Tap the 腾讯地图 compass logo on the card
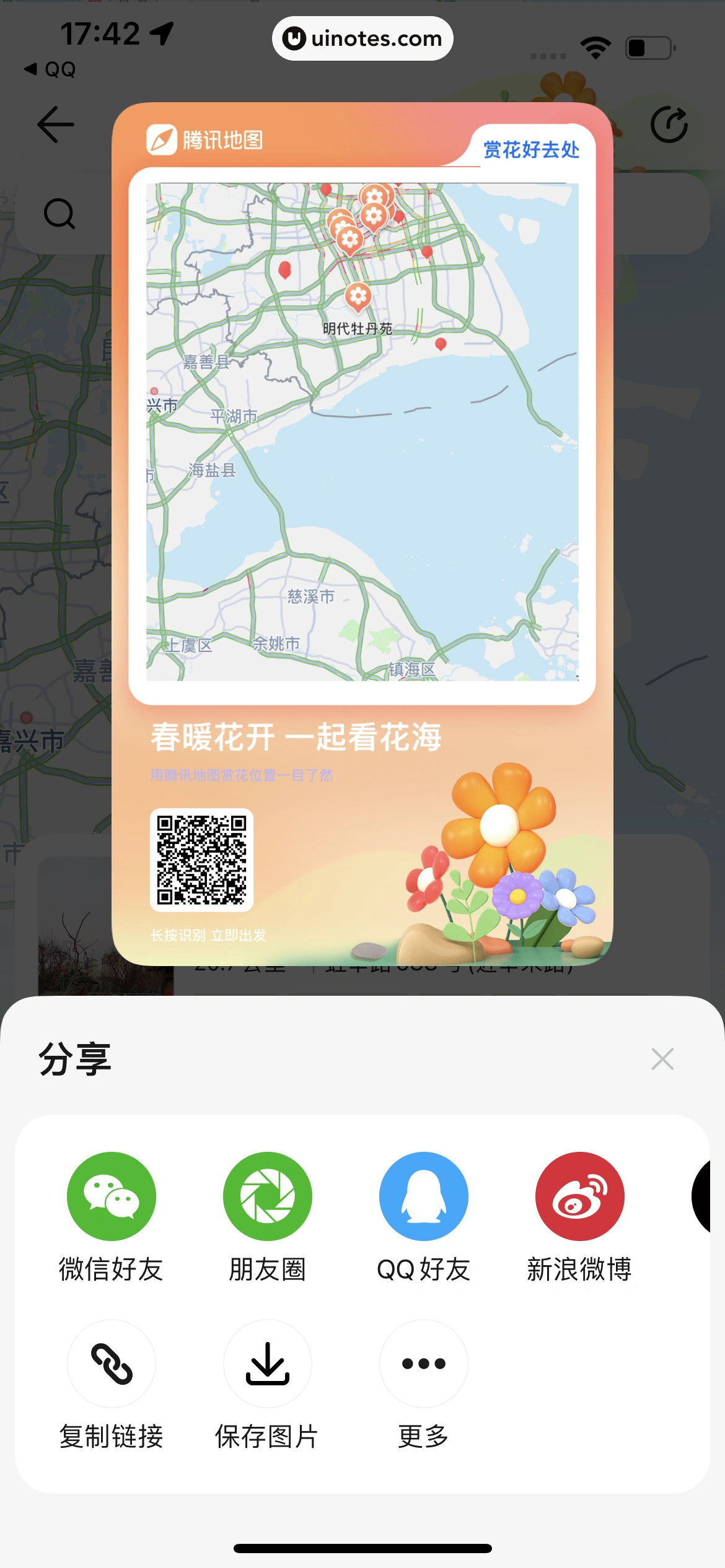Image resolution: width=725 pixels, height=1568 pixels. [x=162, y=138]
